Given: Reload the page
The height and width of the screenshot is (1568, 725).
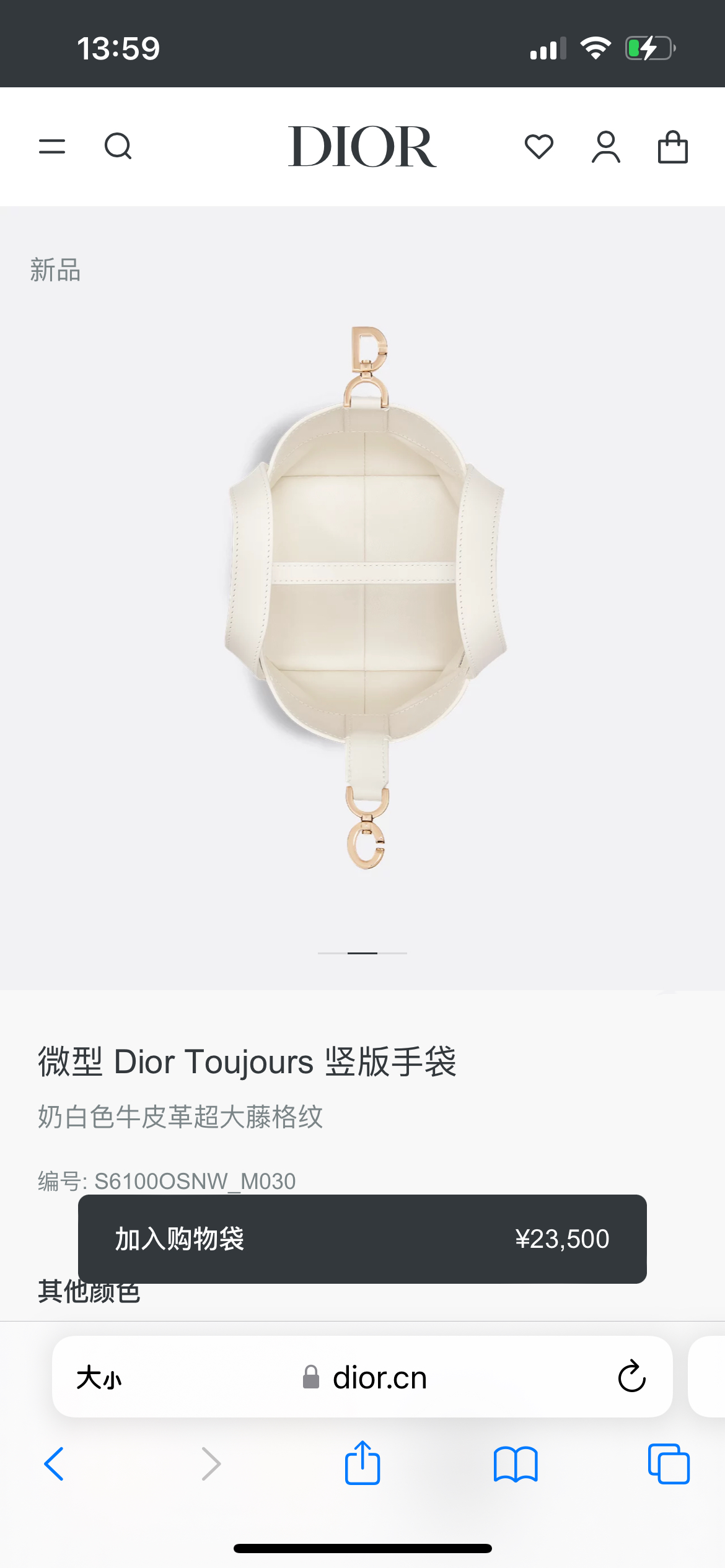Looking at the screenshot, I should pyautogui.click(x=631, y=1377).
